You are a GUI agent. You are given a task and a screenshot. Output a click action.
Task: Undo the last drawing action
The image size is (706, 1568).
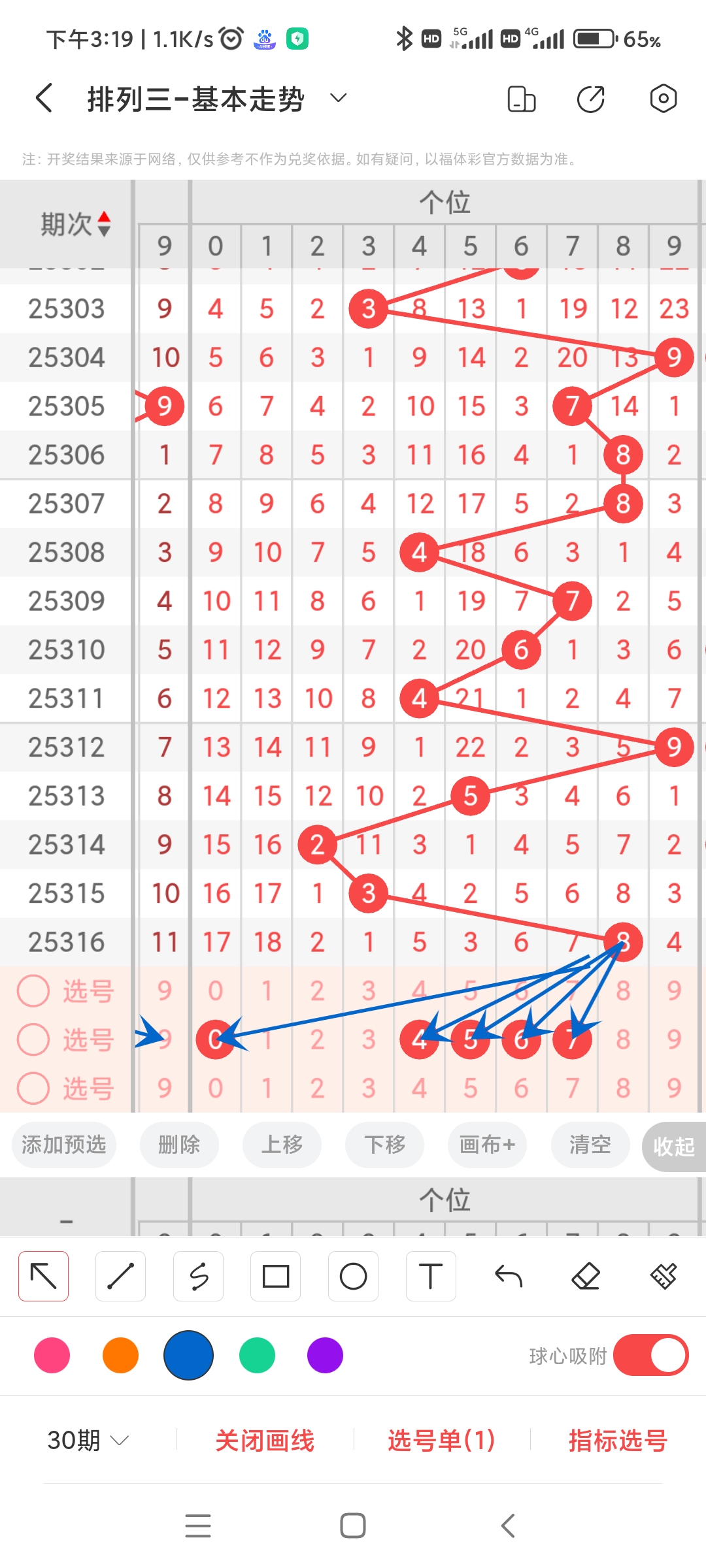click(509, 1276)
